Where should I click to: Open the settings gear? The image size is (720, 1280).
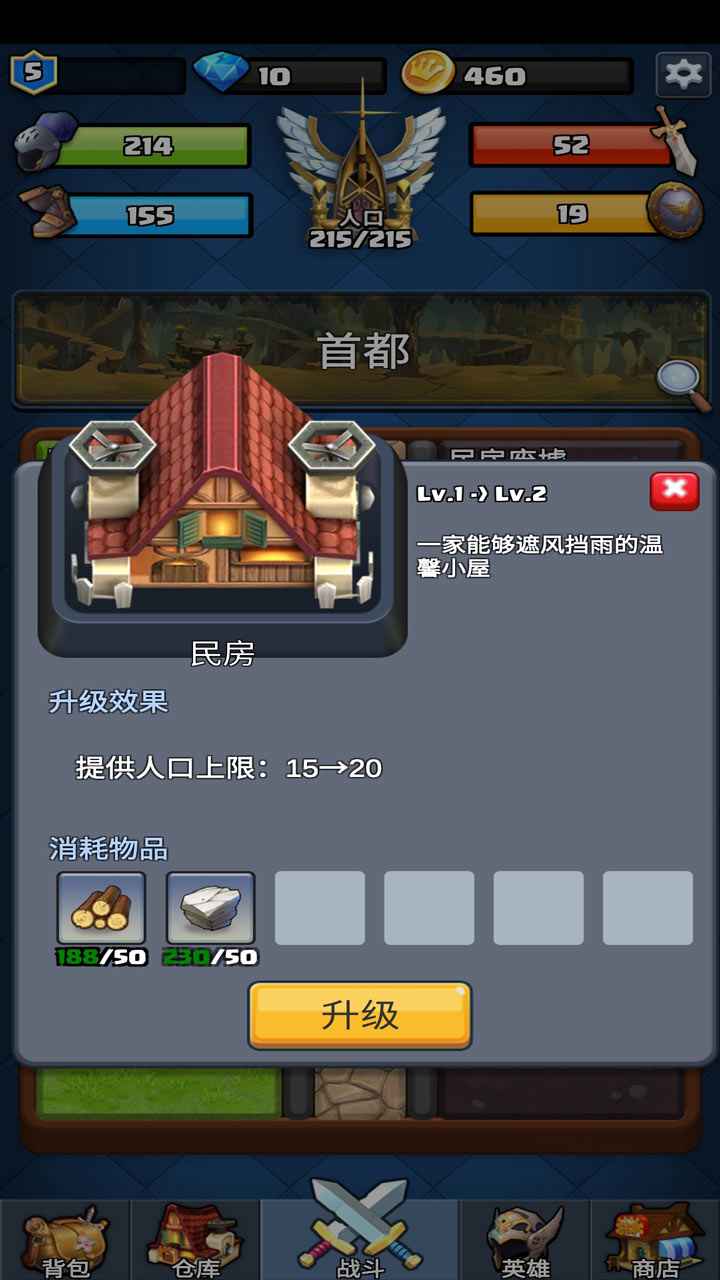tap(683, 73)
